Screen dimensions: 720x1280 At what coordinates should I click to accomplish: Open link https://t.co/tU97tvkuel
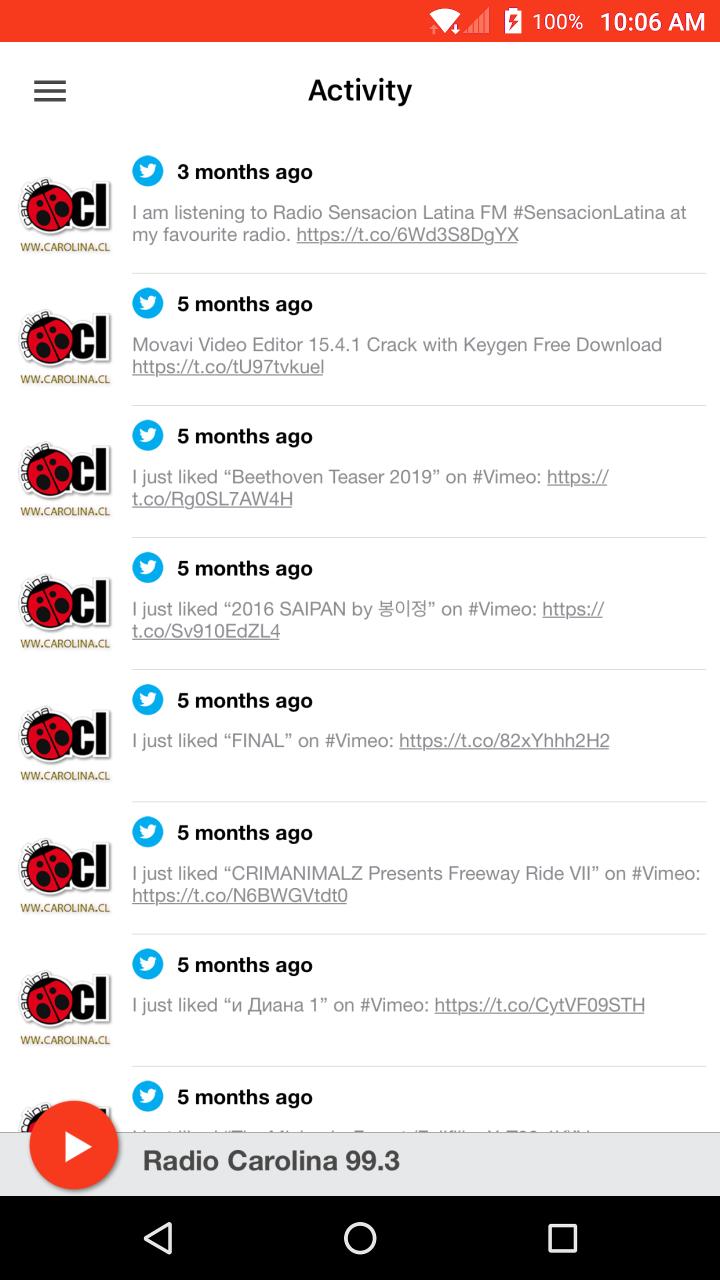pyautogui.click(x=228, y=367)
